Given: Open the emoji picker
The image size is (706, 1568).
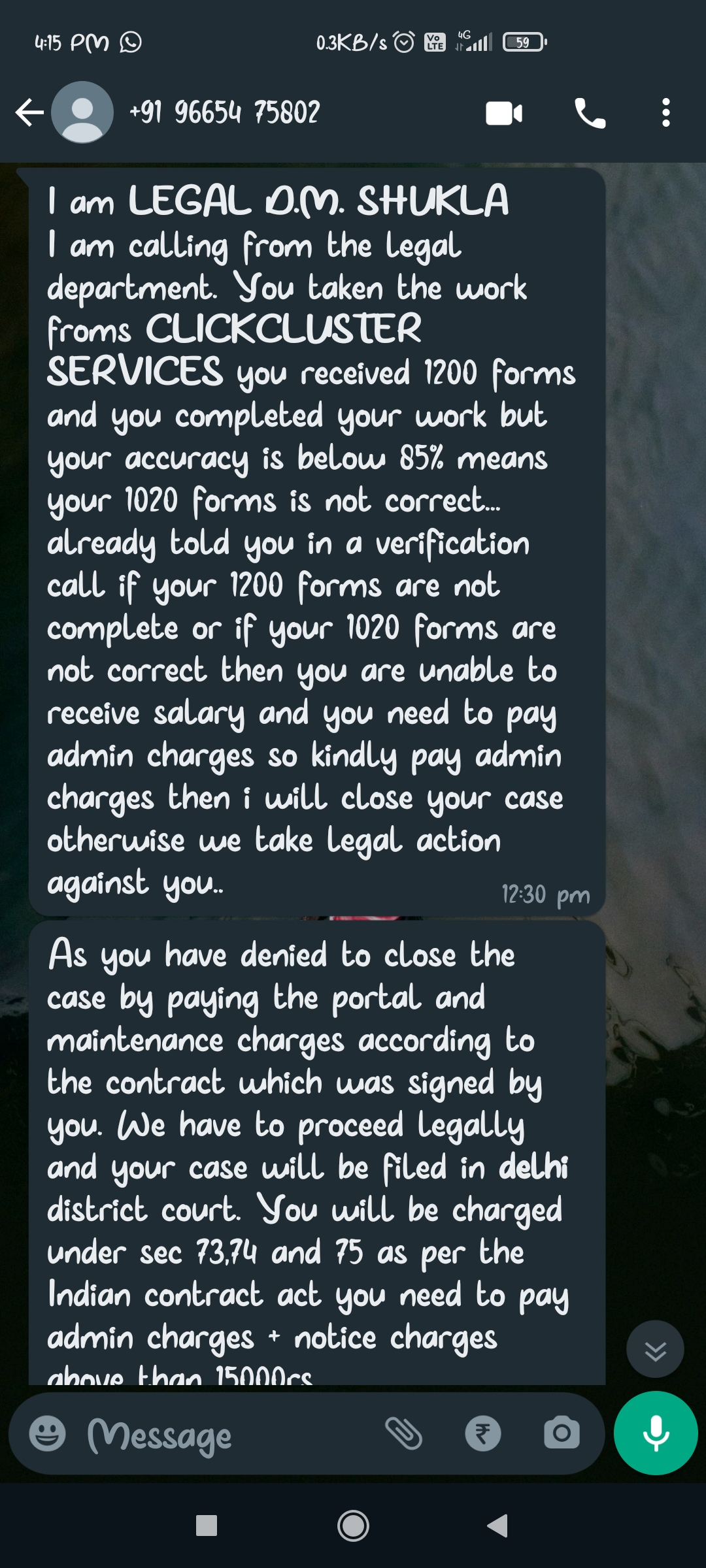Looking at the screenshot, I should click(x=48, y=1434).
